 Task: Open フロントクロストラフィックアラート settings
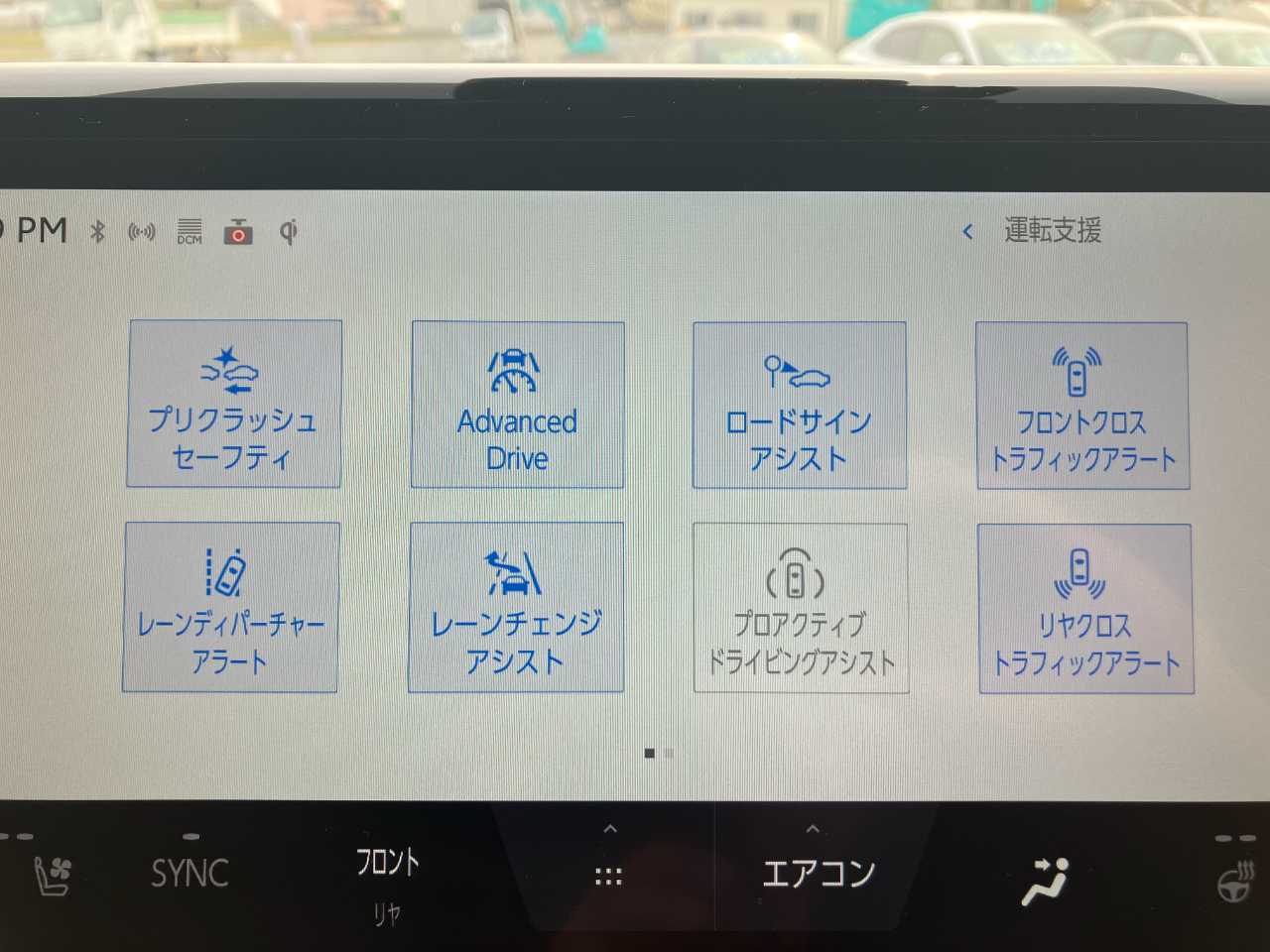click(x=1081, y=406)
